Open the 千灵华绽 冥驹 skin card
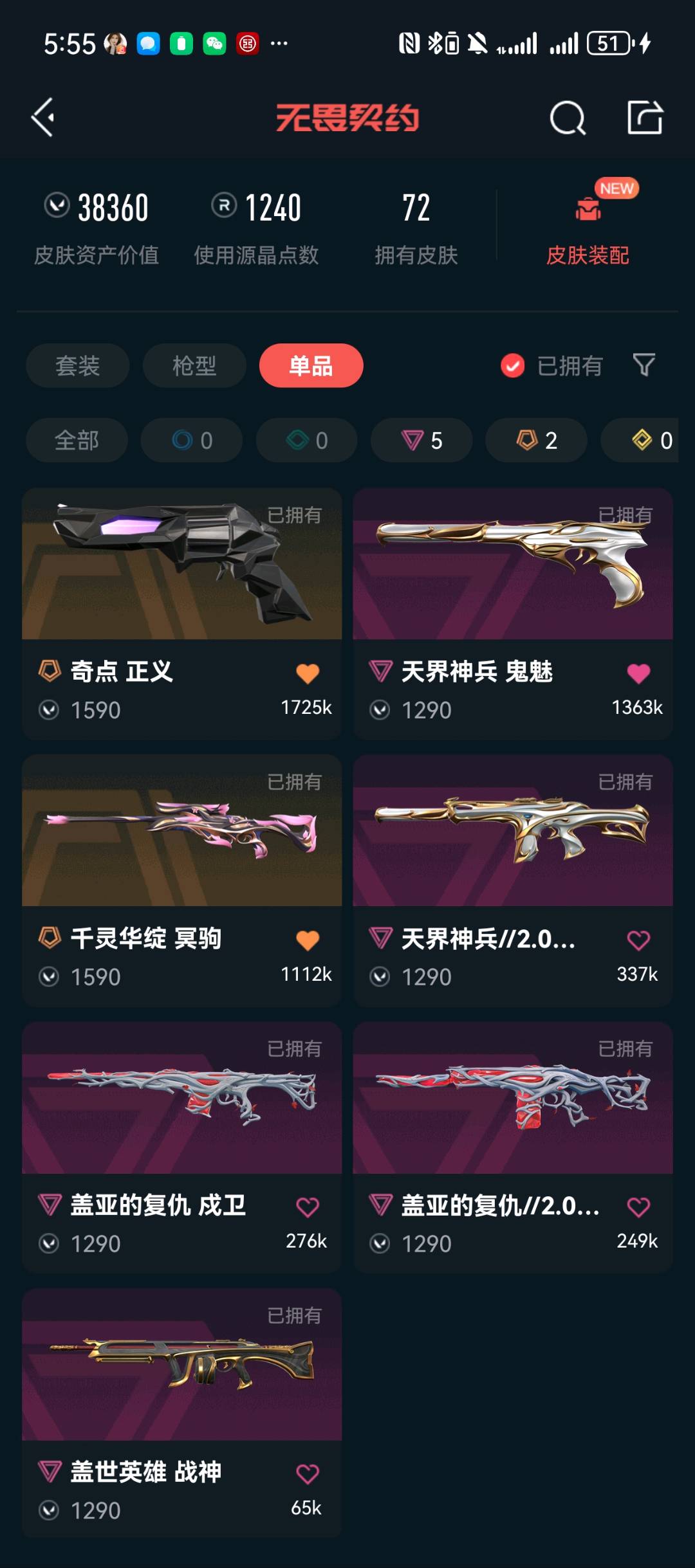The height and width of the screenshot is (1568, 695). (182, 880)
